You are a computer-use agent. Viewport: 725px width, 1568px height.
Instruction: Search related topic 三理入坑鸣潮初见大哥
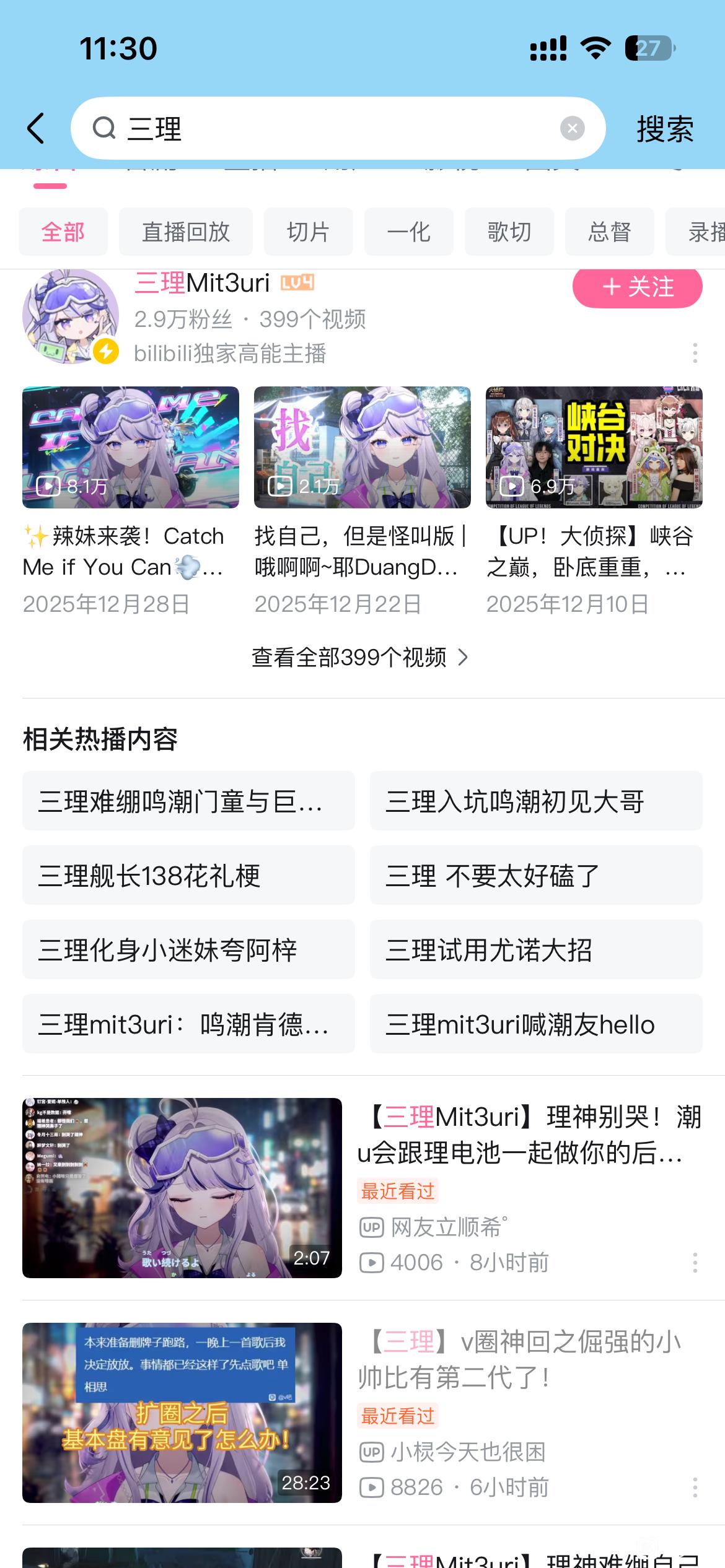point(536,801)
